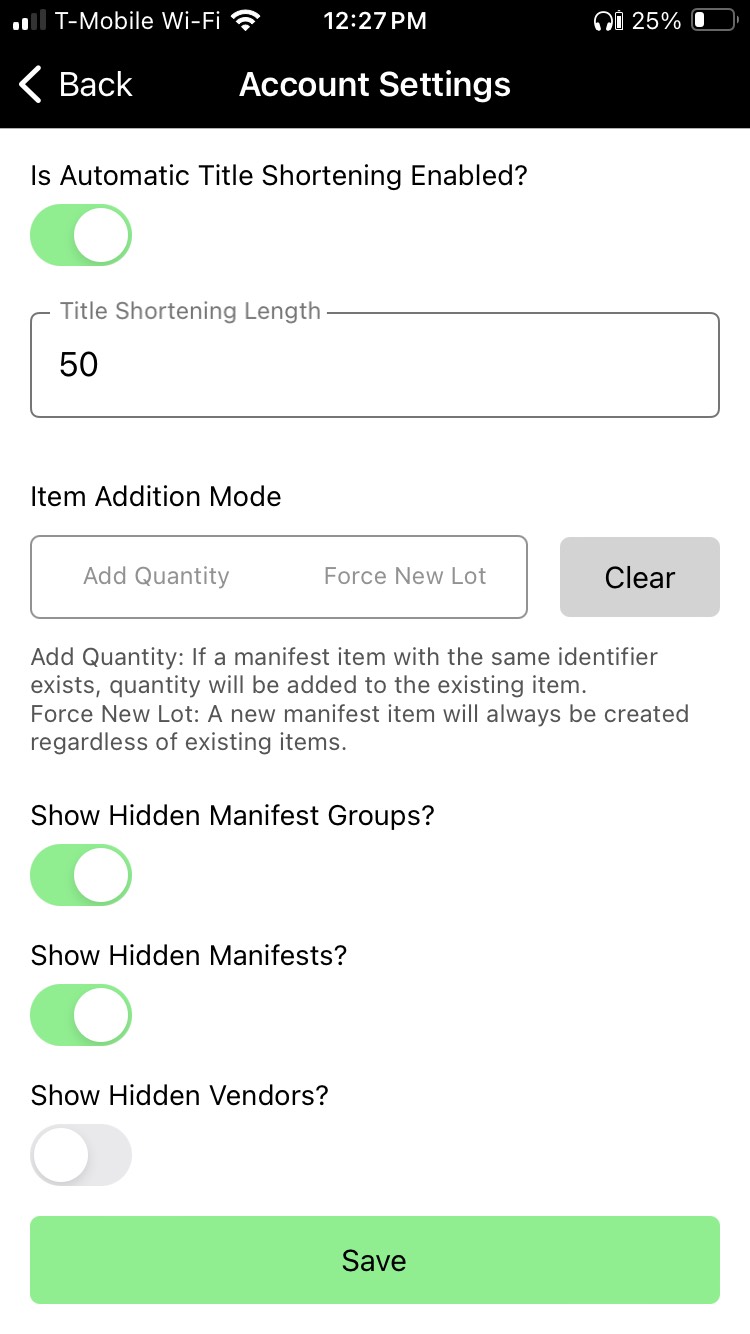Edit the Title Shortening Length field

click(x=375, y=365)
